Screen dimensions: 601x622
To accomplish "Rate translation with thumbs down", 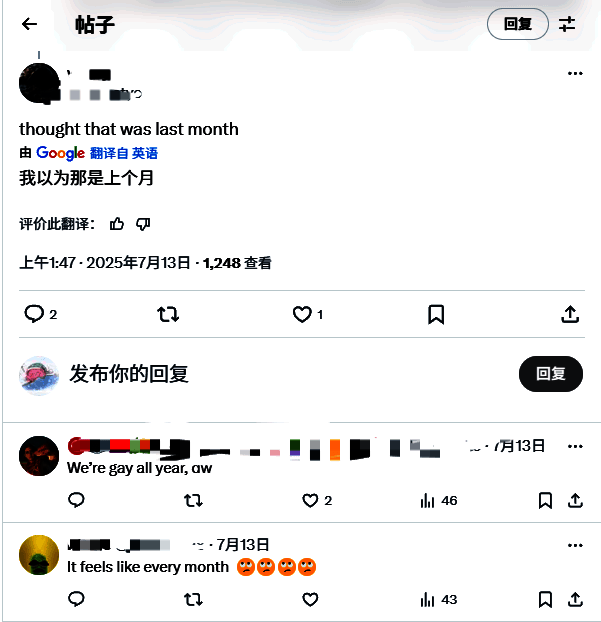I will (x=143, y=224).
